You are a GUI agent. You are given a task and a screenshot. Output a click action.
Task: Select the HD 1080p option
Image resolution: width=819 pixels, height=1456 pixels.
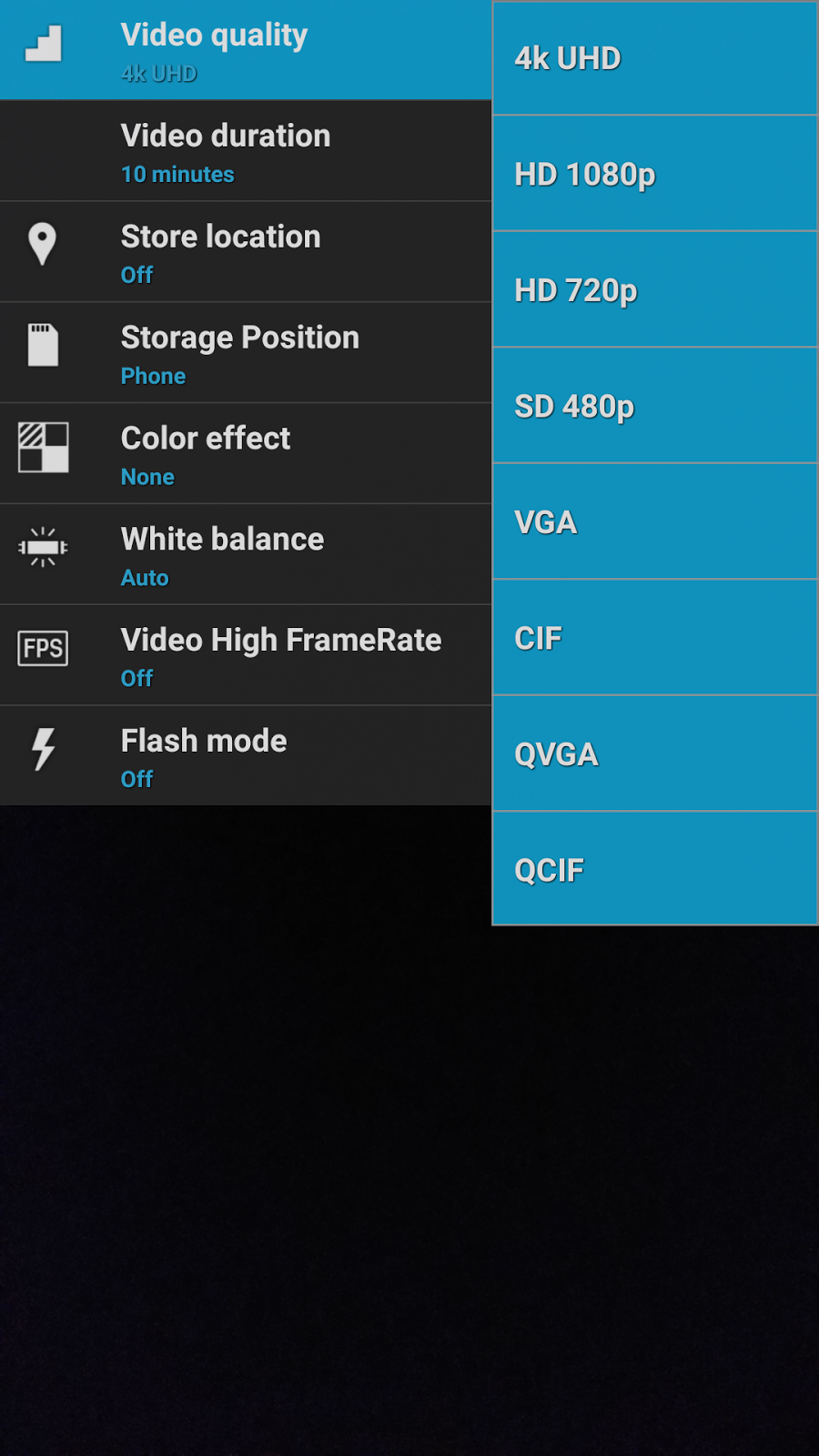tap(654, 174)
